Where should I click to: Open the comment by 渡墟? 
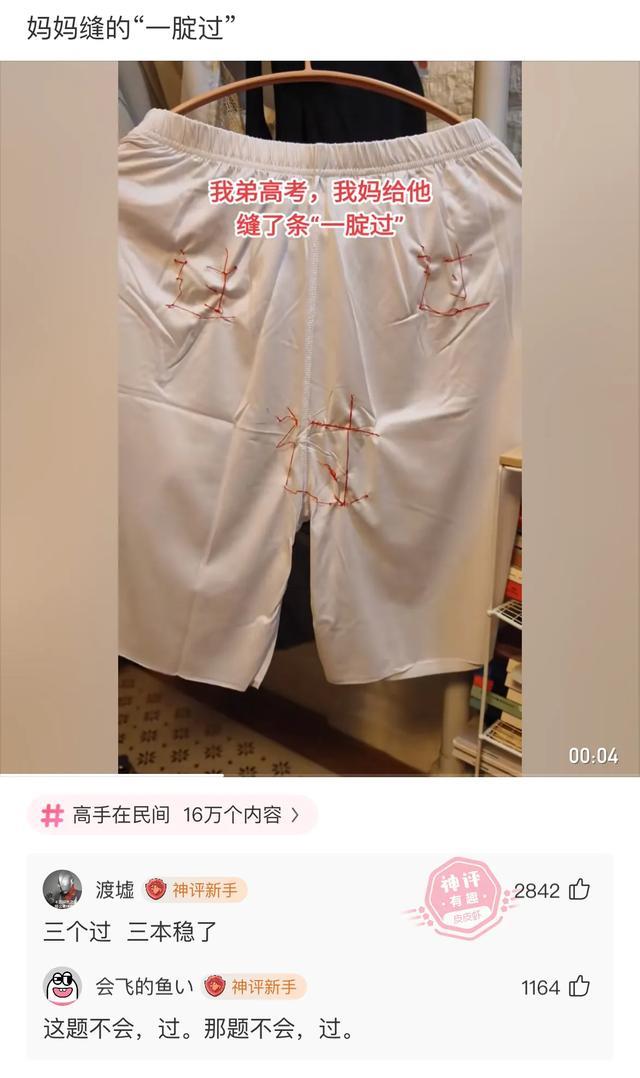[130, 932]
